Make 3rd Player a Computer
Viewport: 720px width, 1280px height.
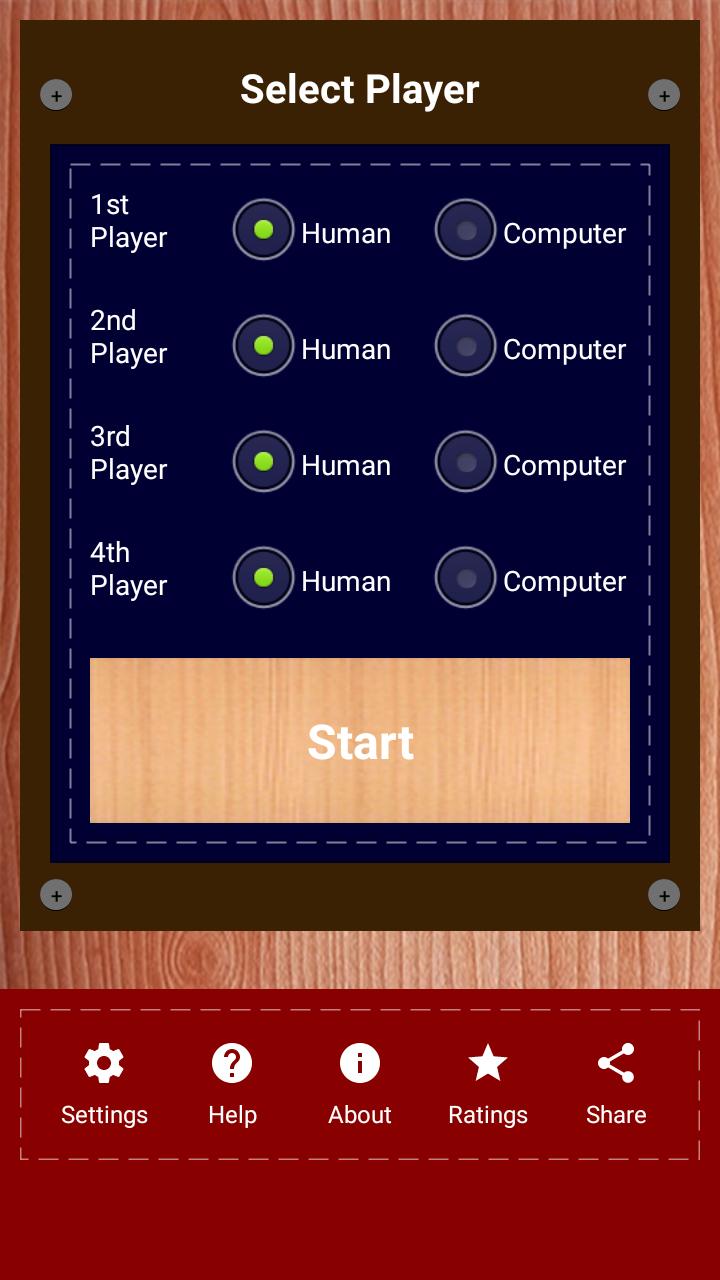click(x=466, y=462)
